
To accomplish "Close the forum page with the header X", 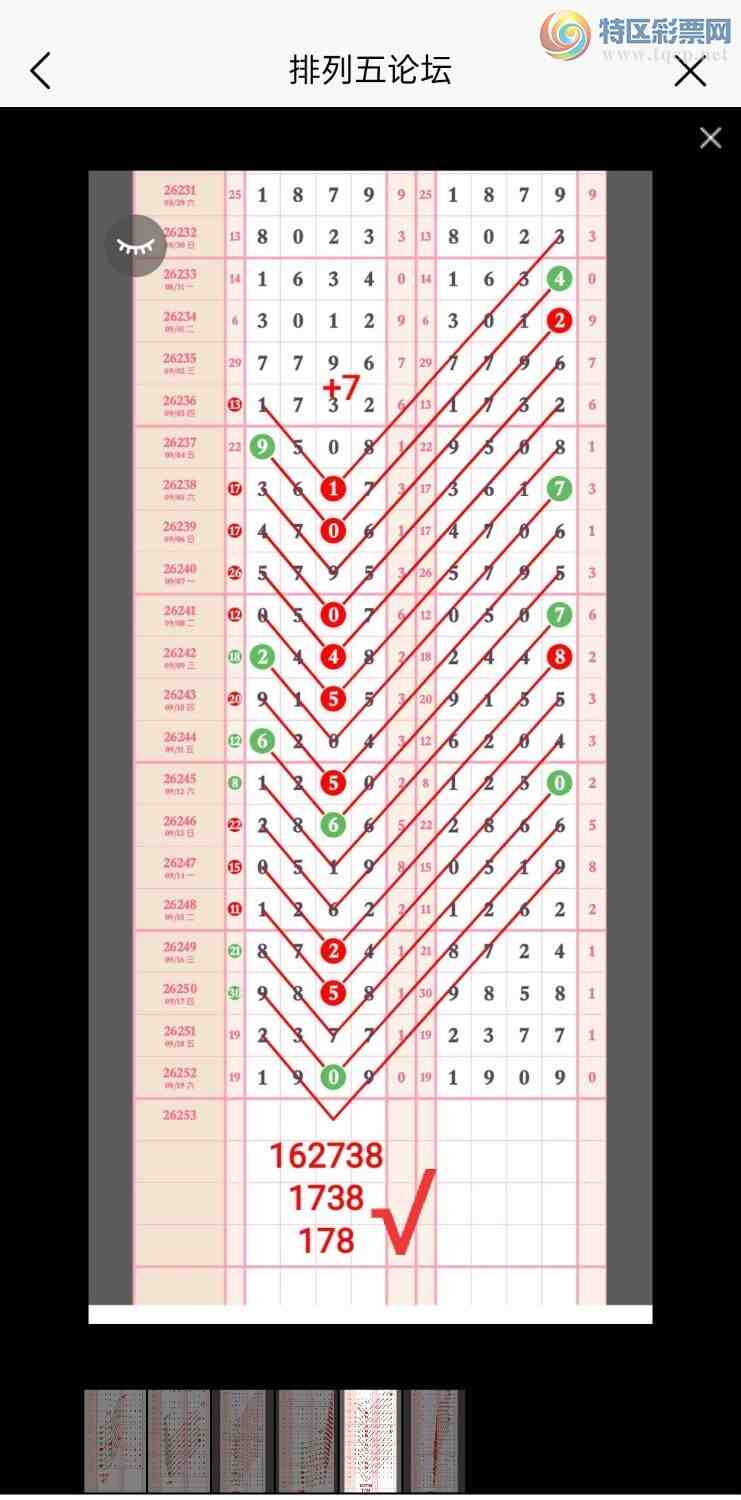I will (690, 71).
